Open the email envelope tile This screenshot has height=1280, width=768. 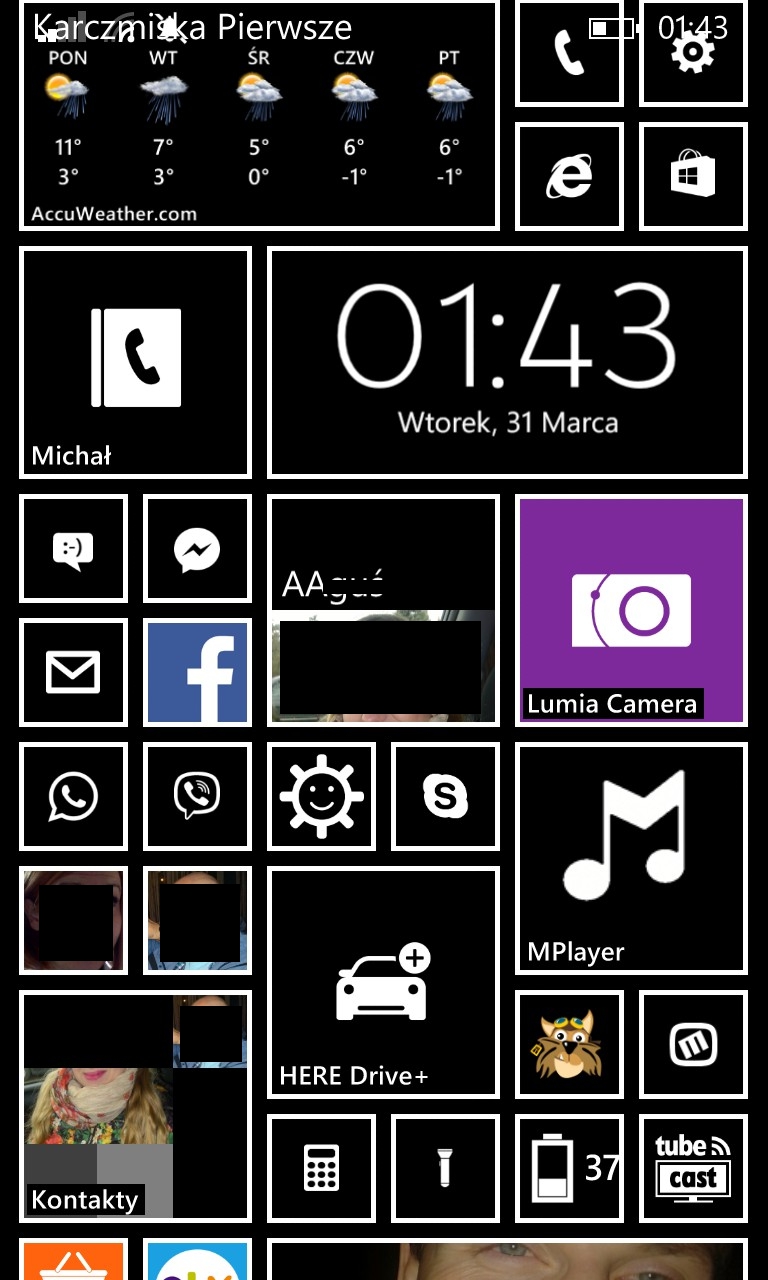[73, 672]
